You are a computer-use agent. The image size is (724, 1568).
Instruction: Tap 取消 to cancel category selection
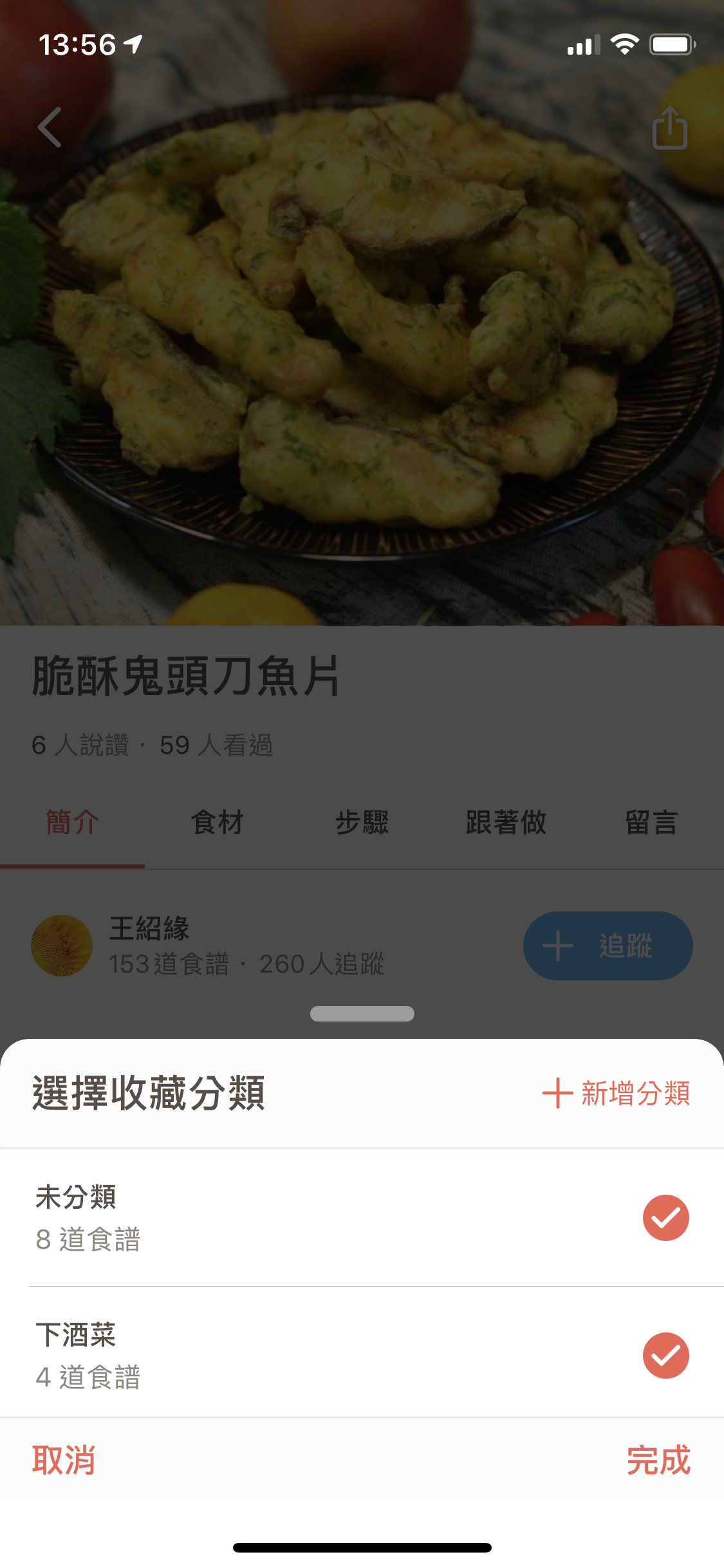tap(64, 1460)
